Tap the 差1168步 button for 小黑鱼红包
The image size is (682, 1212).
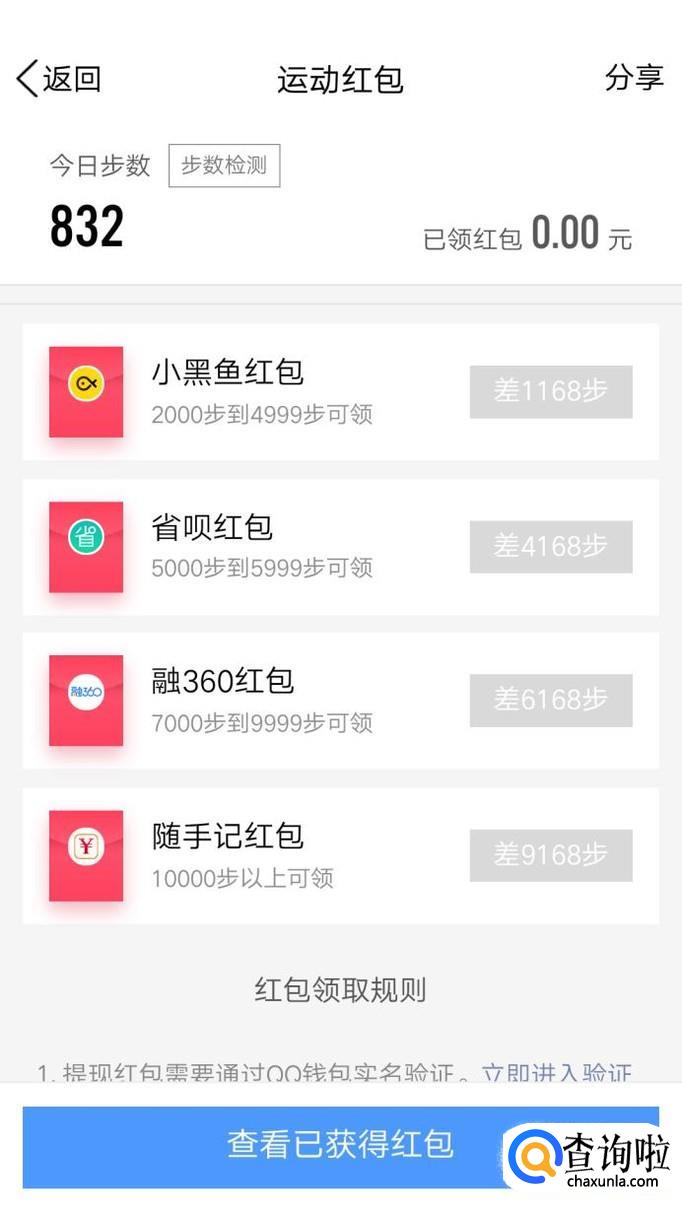pyautogui.click(x=551, y=391)
